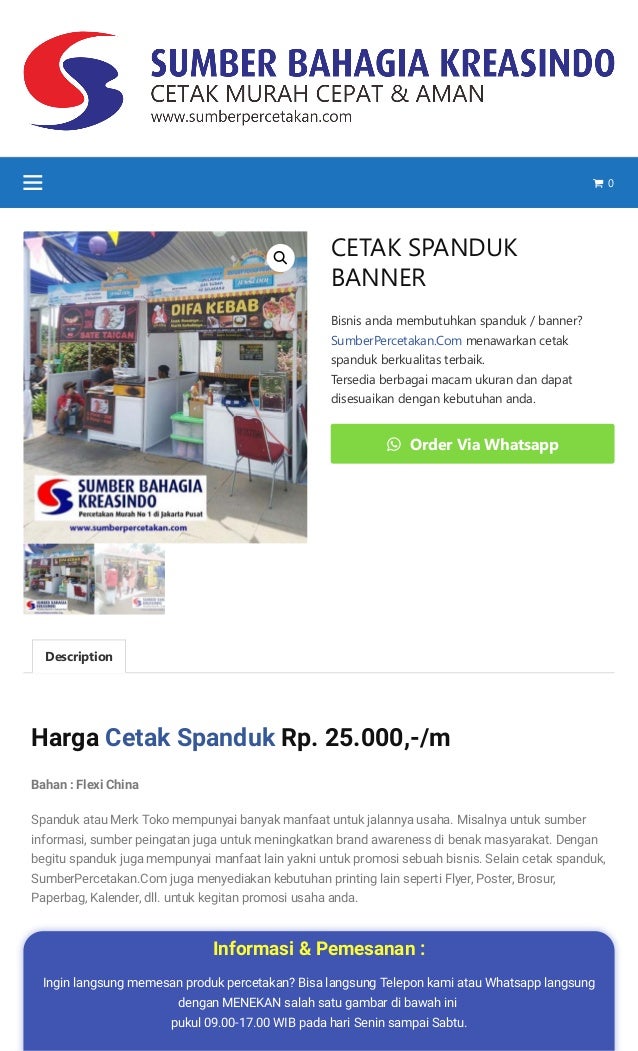Open the hamburger navigation menu
This screenshot has width=638, height=1051.
33,182
